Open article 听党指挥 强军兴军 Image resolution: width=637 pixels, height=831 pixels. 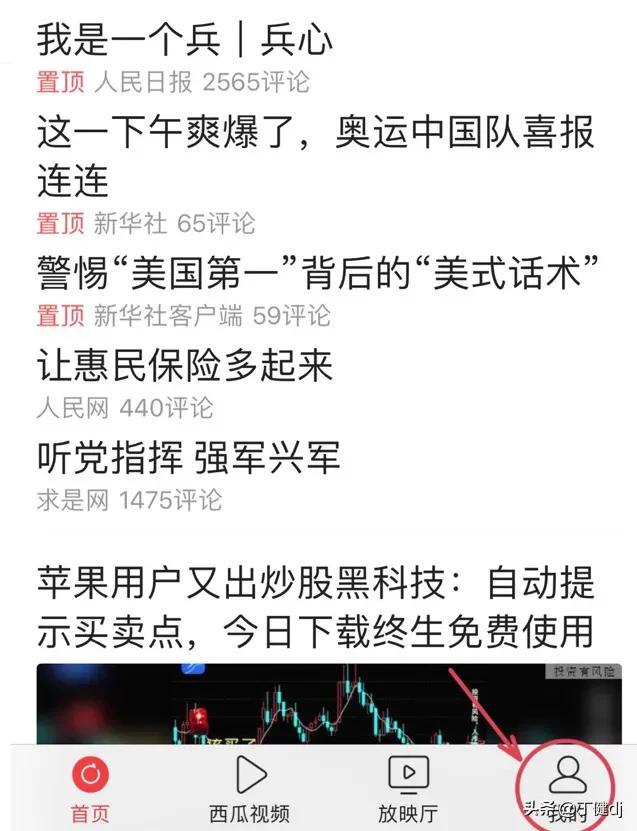188,457
